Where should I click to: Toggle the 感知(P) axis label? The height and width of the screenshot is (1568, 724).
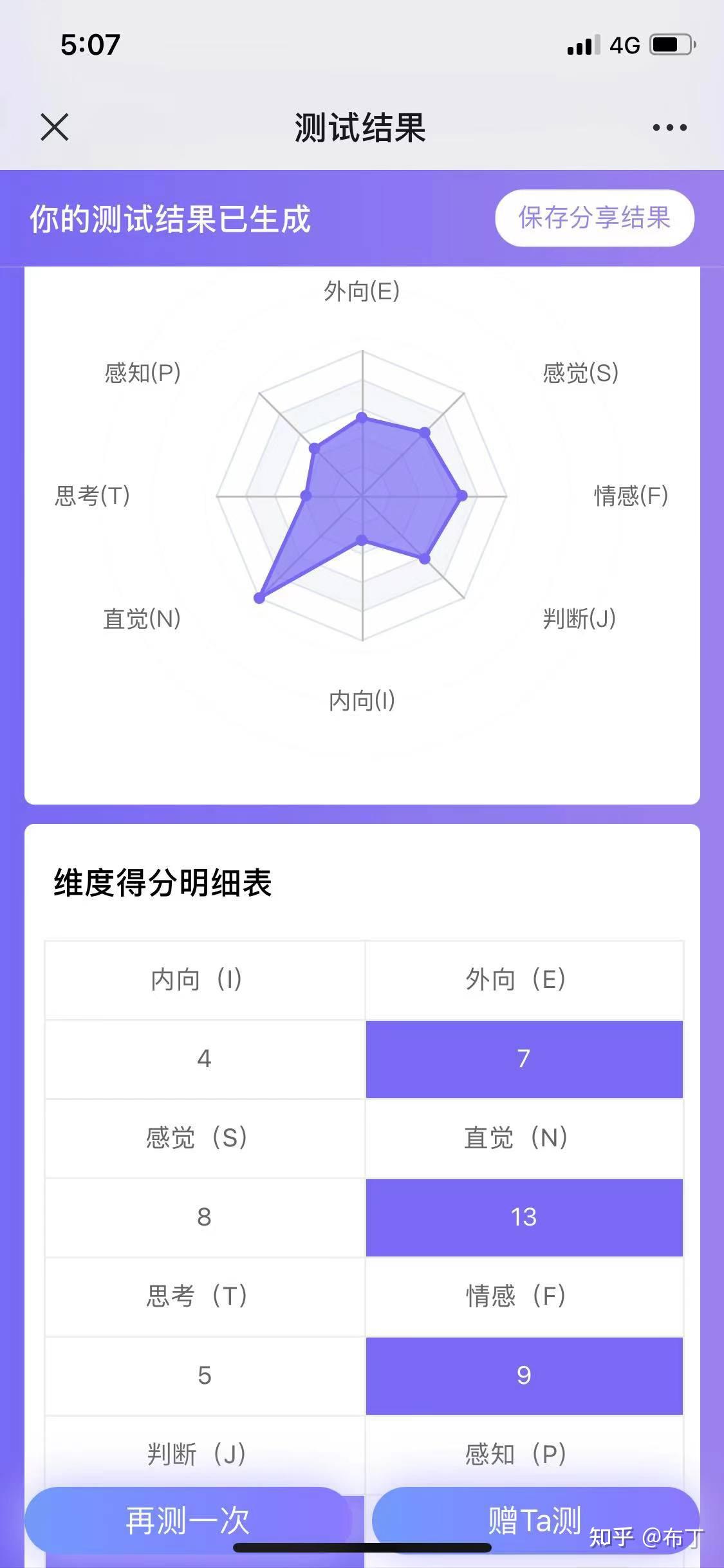143,371
